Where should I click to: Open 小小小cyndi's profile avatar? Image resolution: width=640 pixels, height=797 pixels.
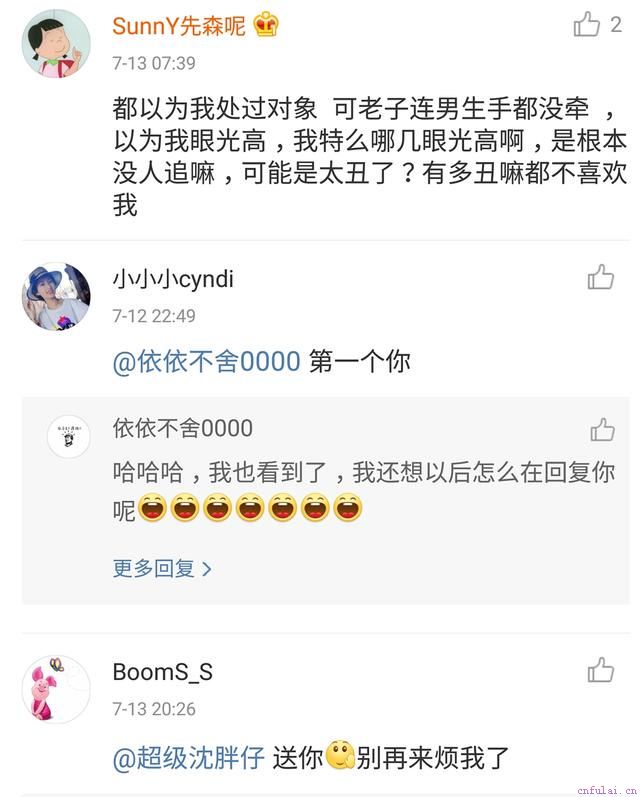(x=56, y=296)
